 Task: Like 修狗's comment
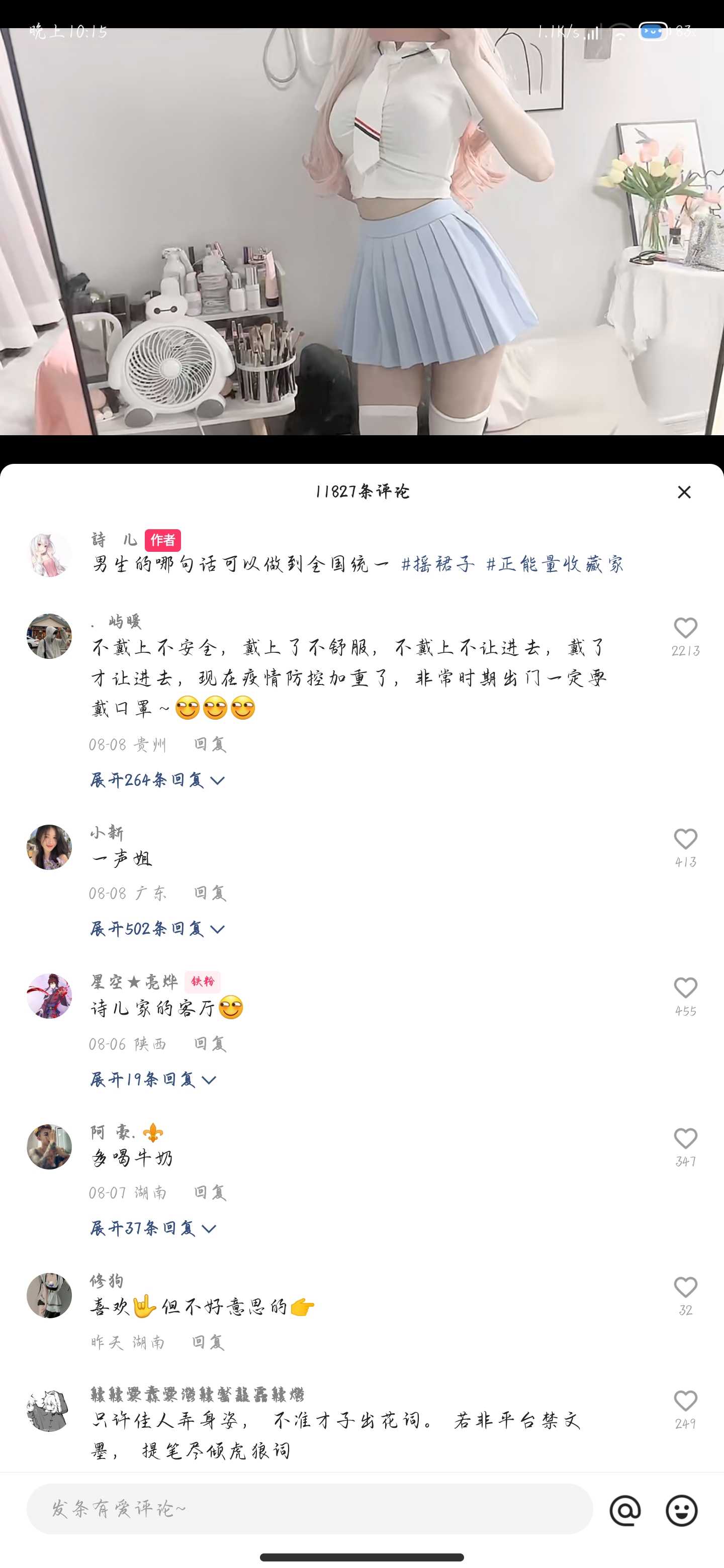[x=685, y=1288]
